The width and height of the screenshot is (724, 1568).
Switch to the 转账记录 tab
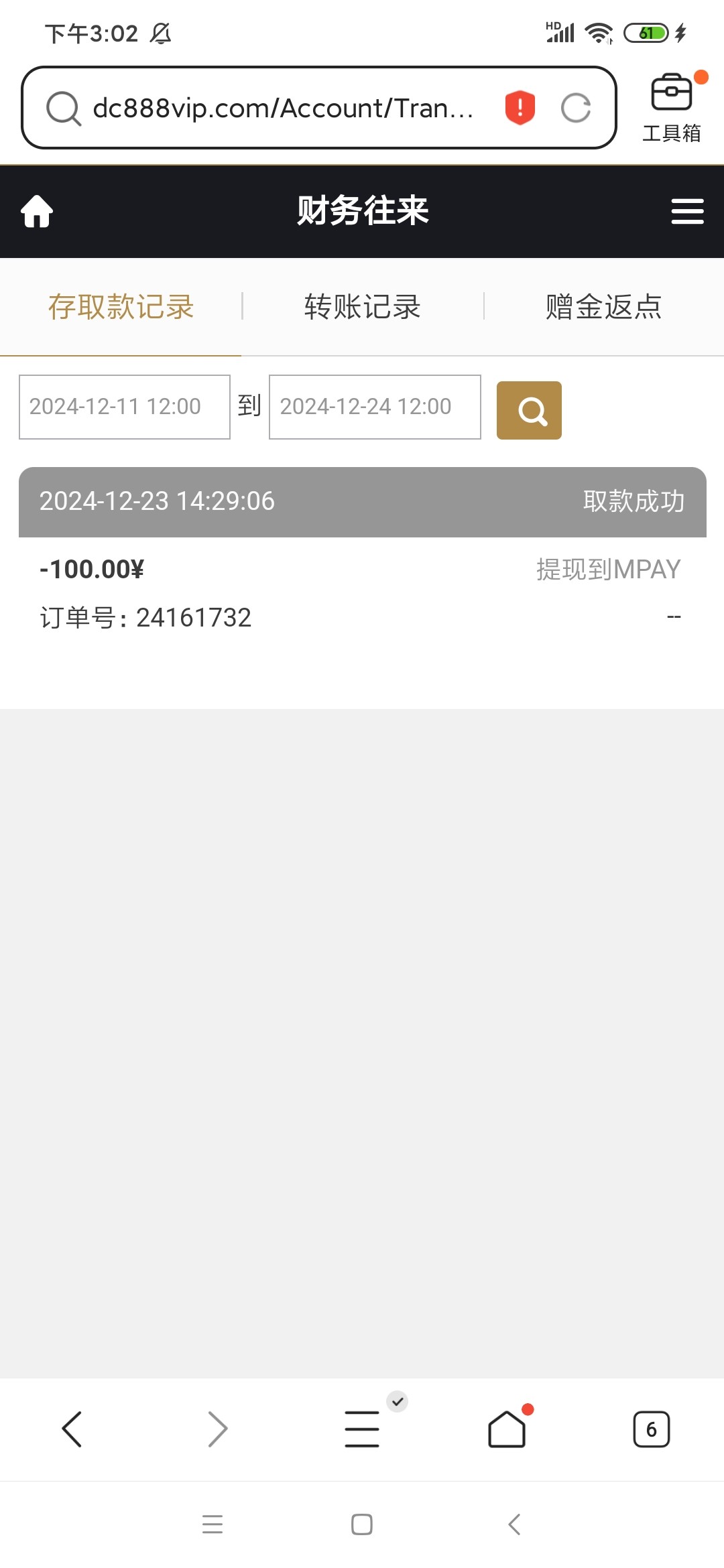(362, 307)
